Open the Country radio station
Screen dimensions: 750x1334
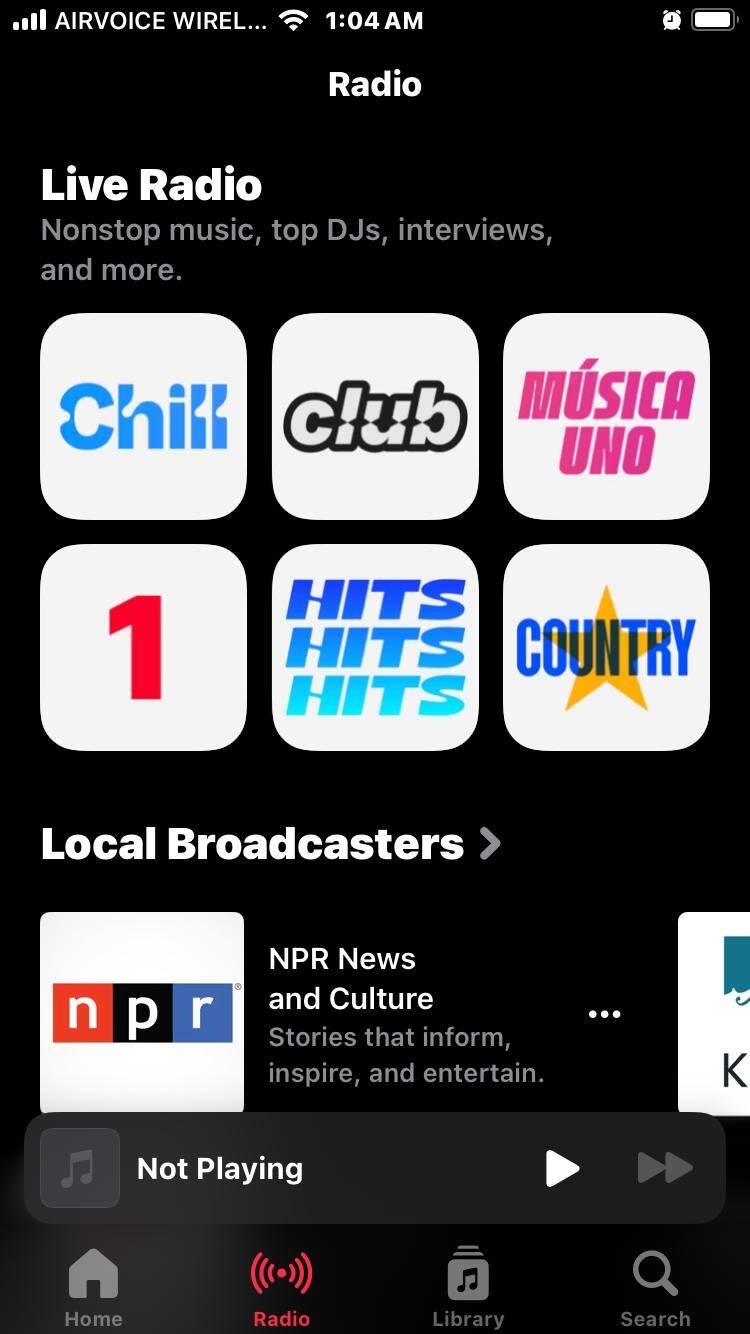click(x=606, y=647)
